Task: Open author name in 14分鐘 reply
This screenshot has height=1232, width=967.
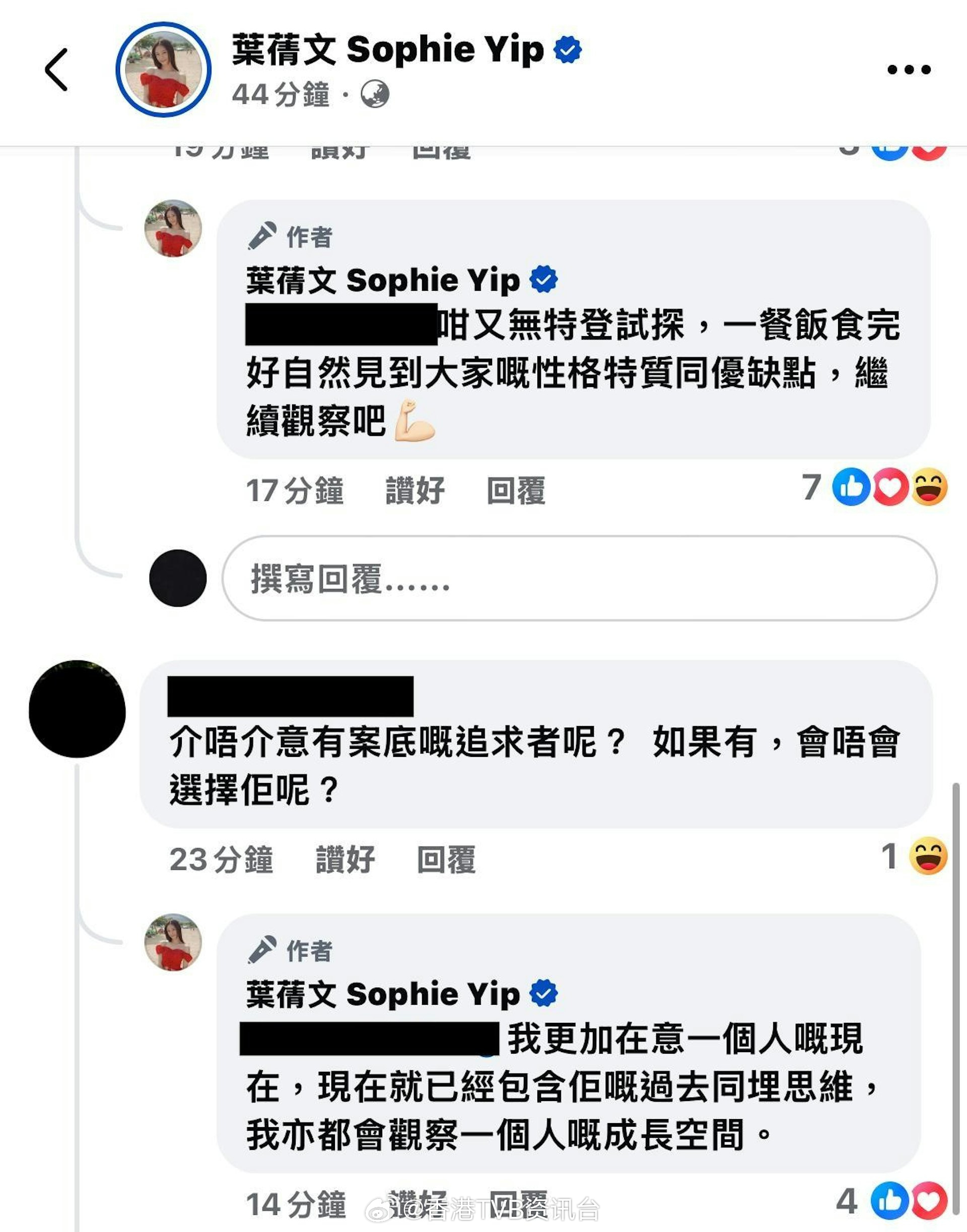Action: pyautogui.click(x=383, y=994)
